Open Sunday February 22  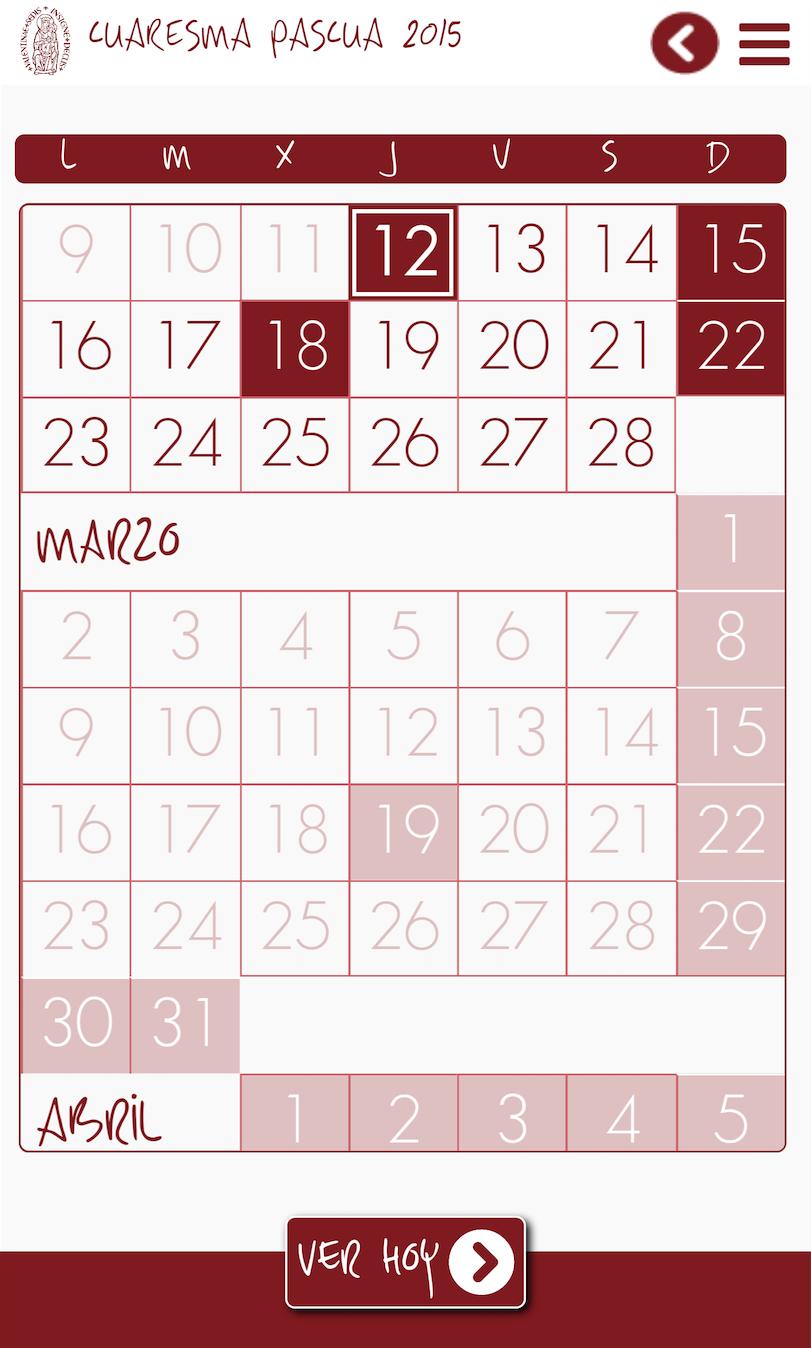(731, 349)
